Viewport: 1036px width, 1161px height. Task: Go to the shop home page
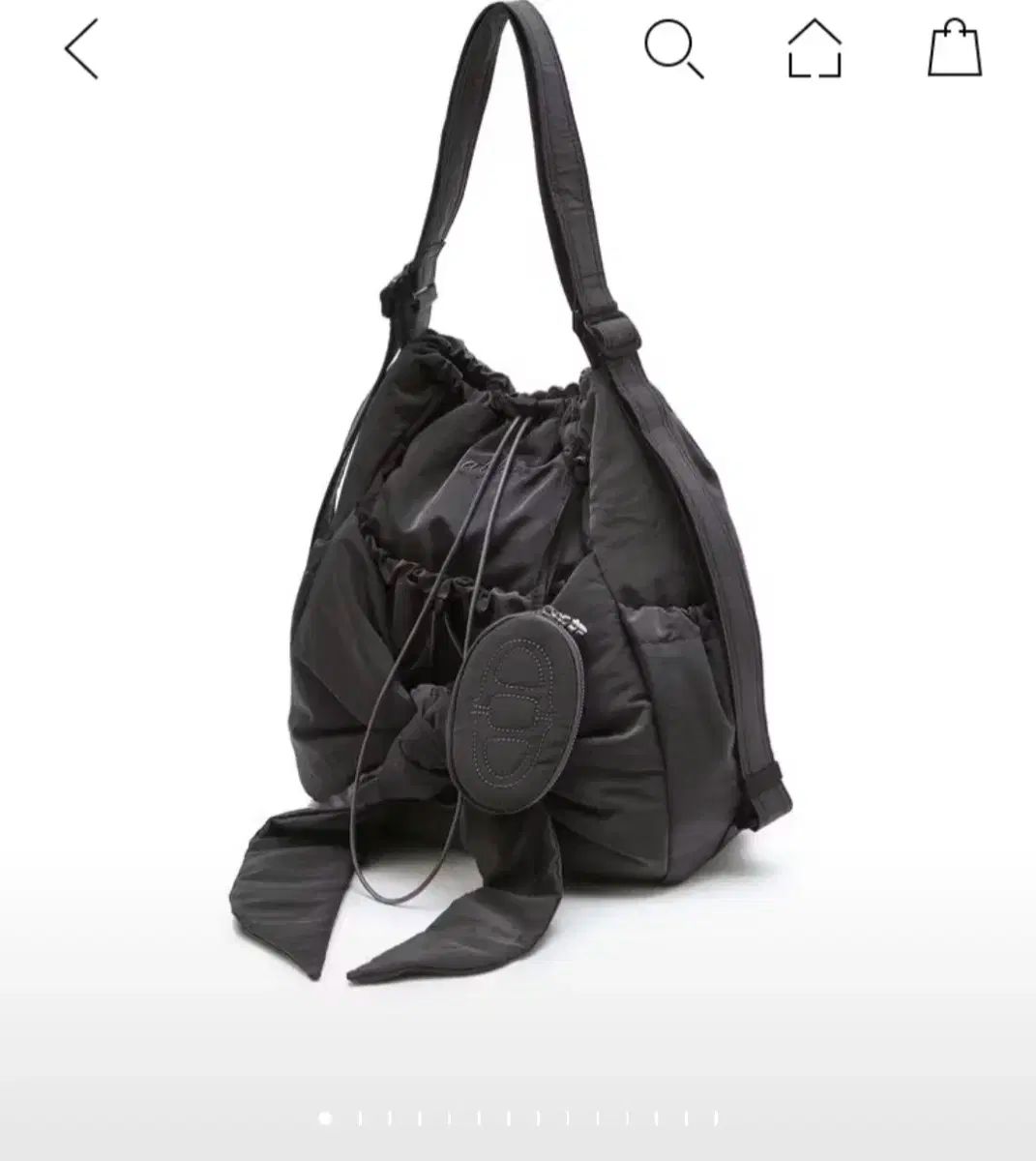[x=814, y=48]
